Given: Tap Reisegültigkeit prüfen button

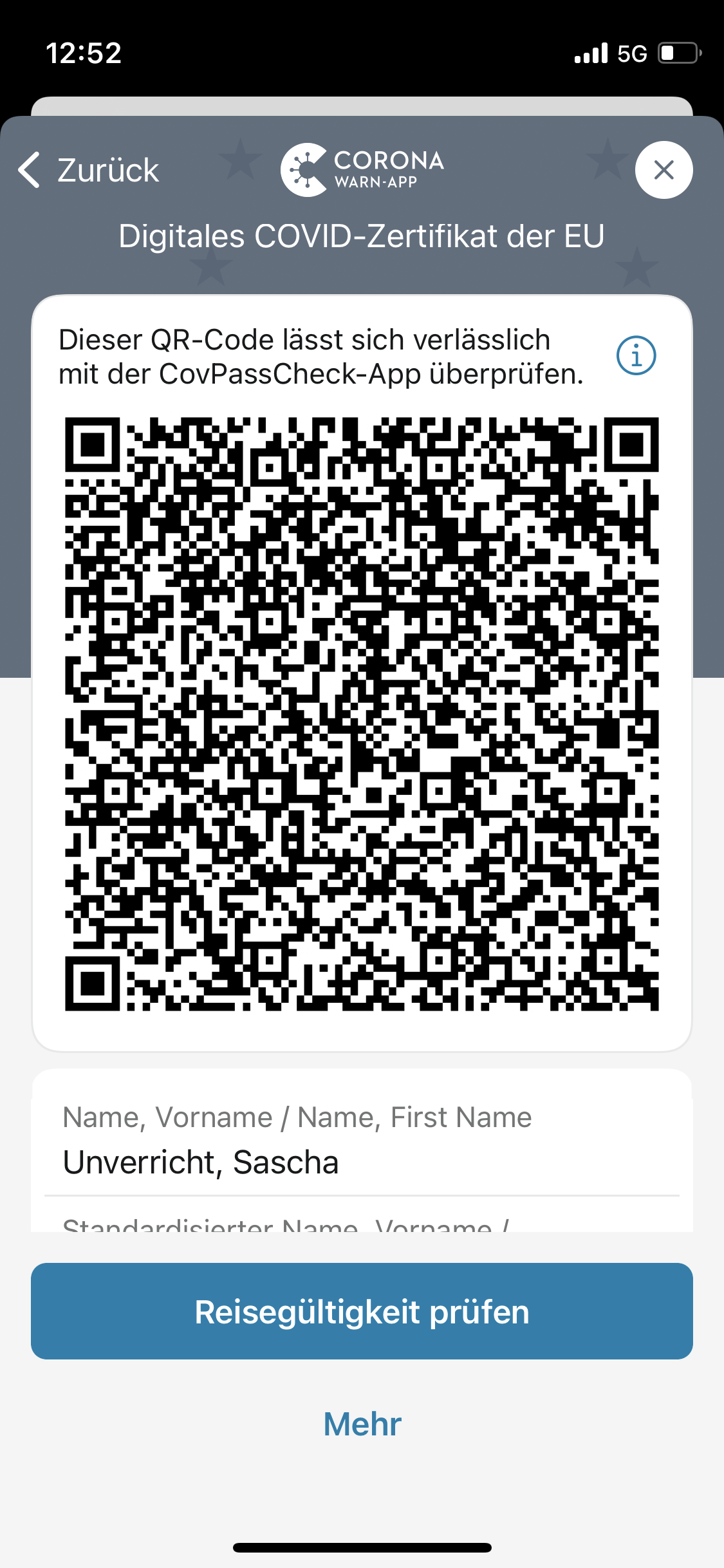Looking at the screenshot, I should (x=362, y=1311).
